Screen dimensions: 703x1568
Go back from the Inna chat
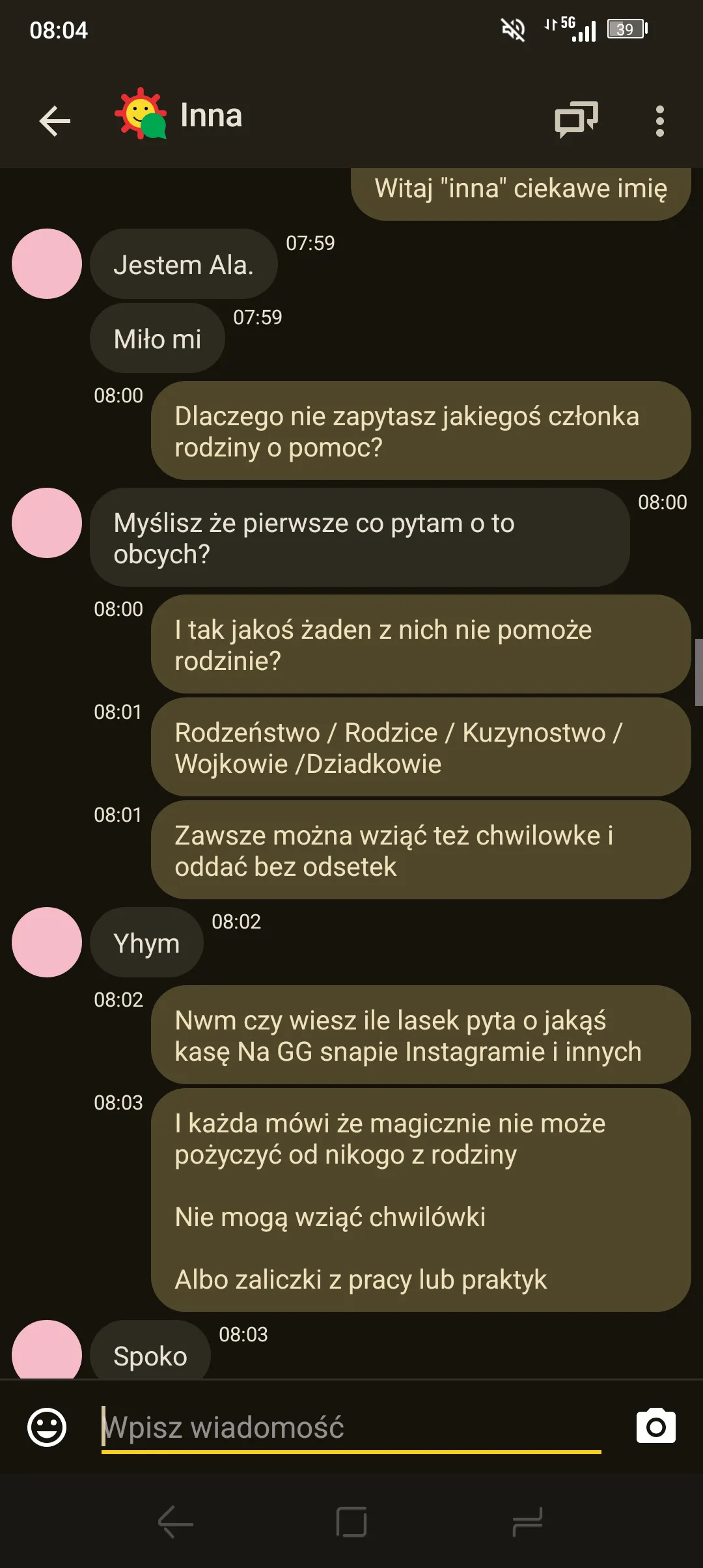pos(55,121)
